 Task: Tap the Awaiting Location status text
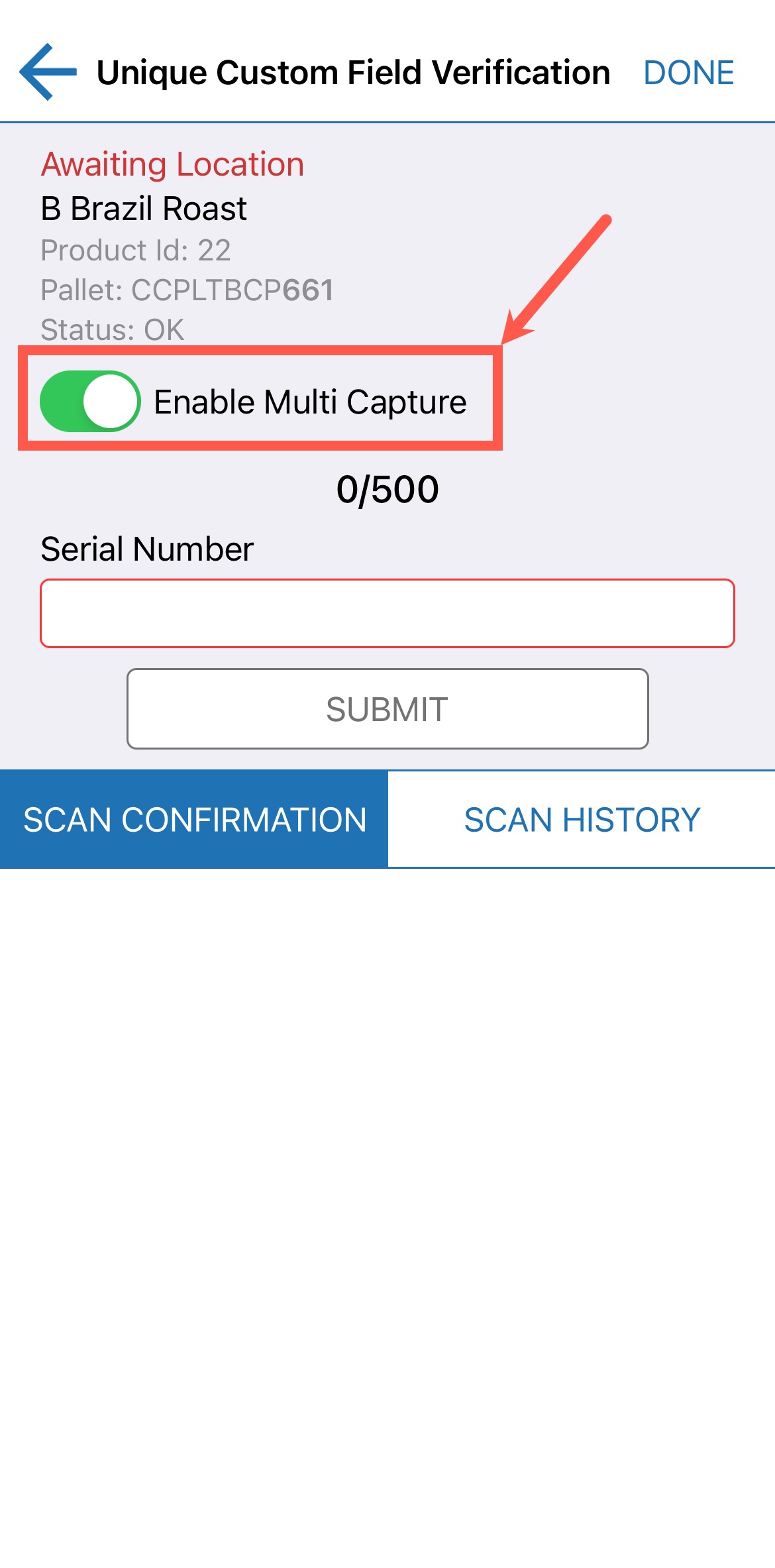[172, 164]
